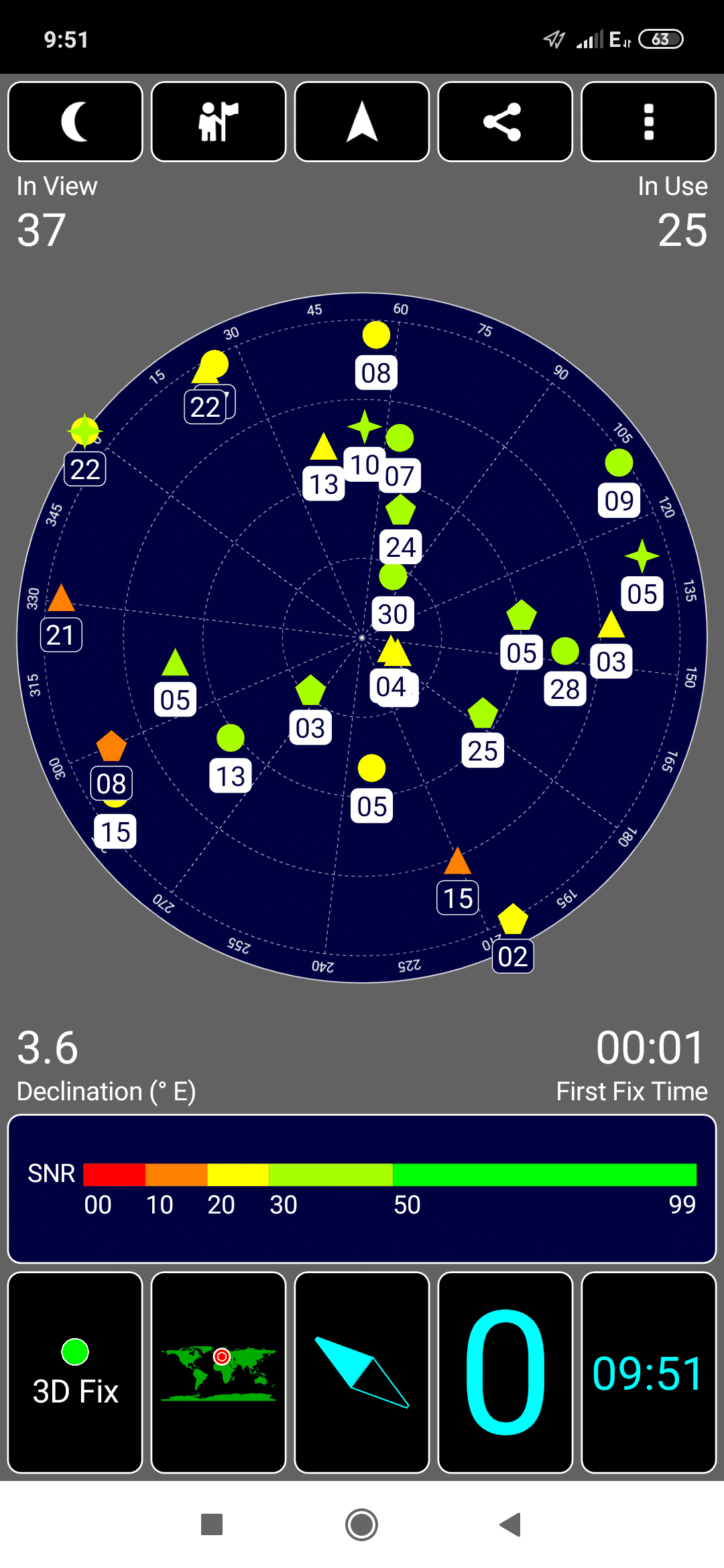Open the waypoint person-with-flag button
724x1568 pixels.
click(x=219, y=122)
